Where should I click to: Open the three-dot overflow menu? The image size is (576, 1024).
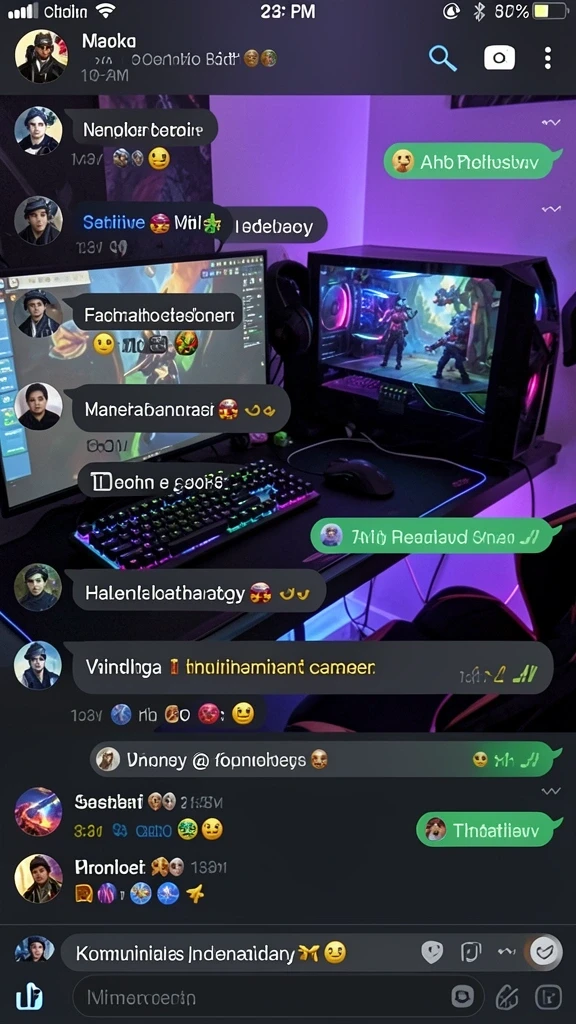[x=547, y=58]
